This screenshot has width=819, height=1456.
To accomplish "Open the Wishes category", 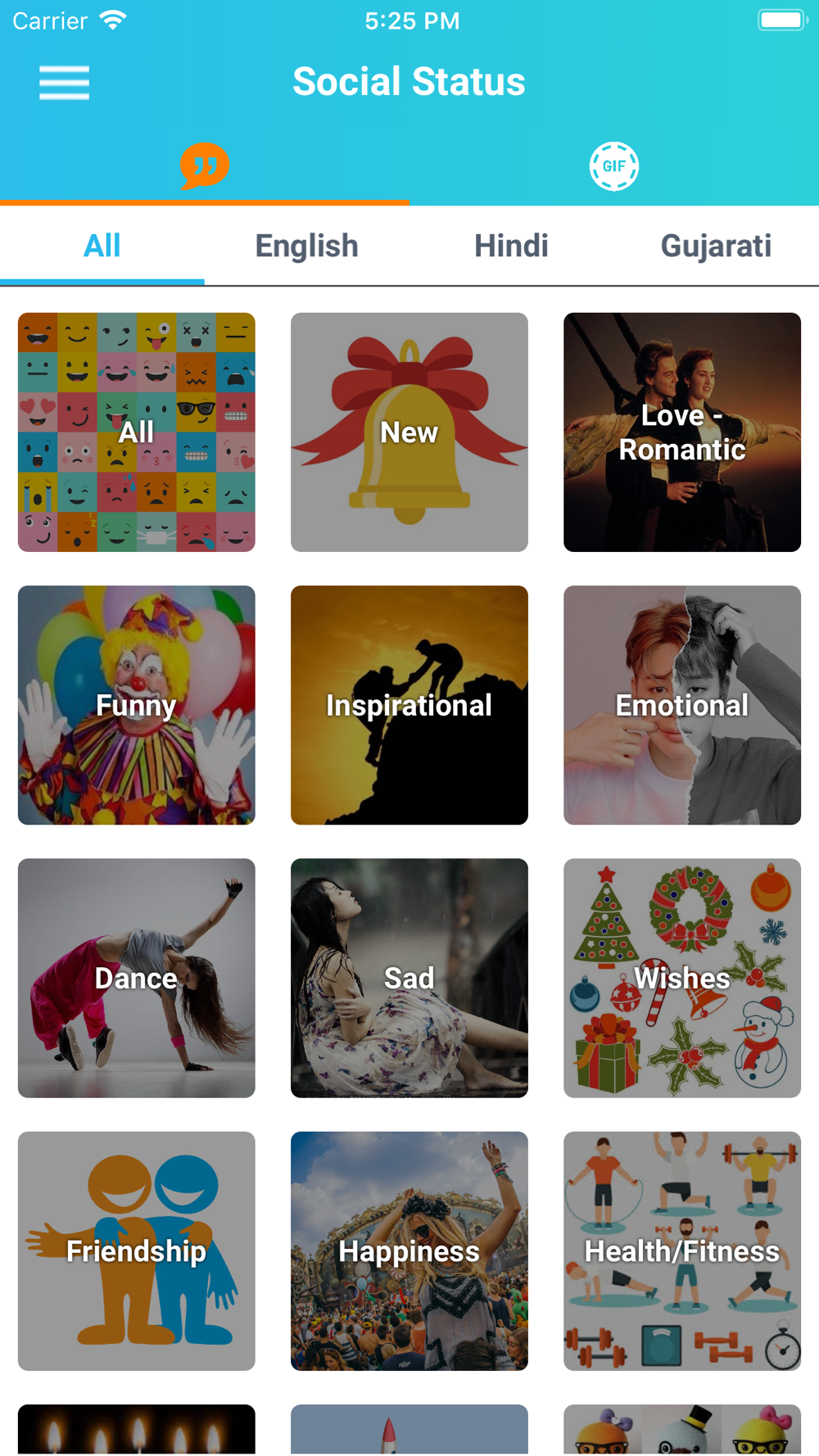I will pos(681,978).
